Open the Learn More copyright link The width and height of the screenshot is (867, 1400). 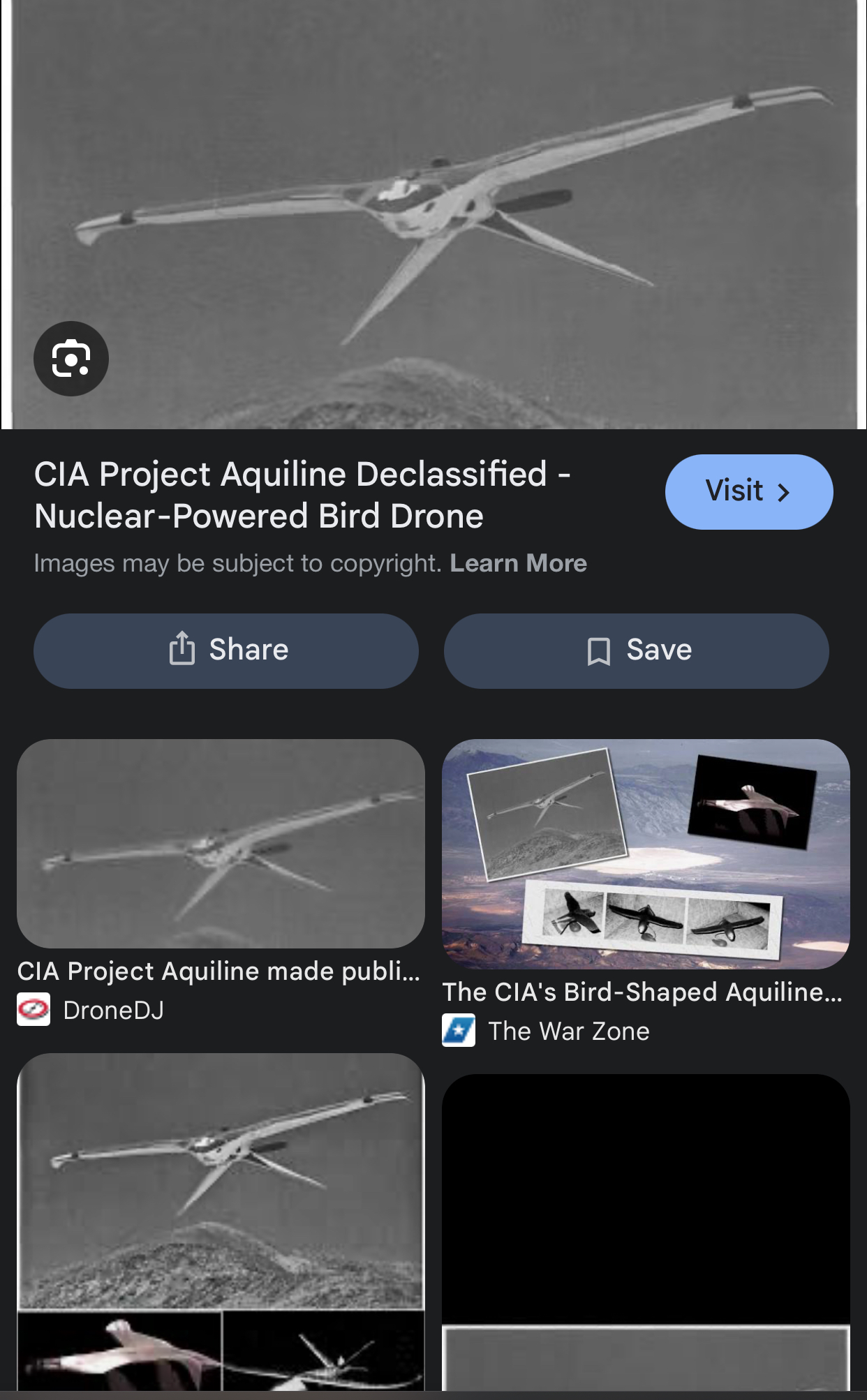coord(518,563)
